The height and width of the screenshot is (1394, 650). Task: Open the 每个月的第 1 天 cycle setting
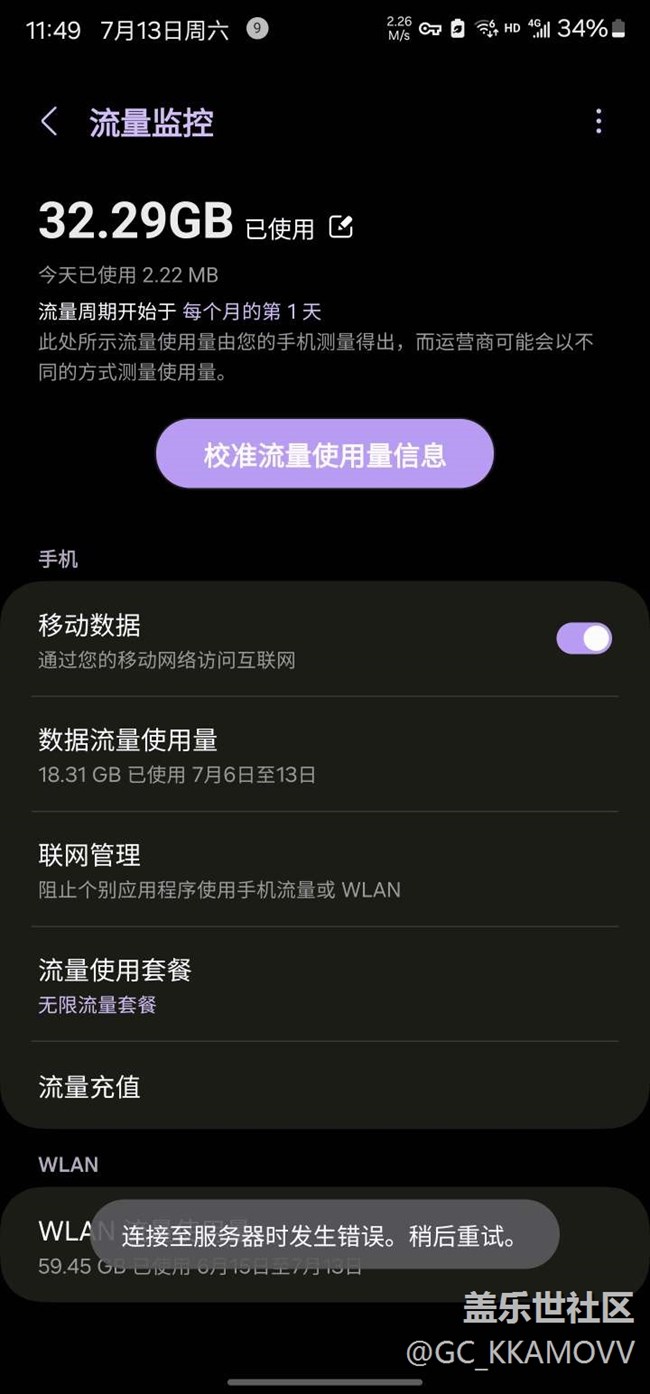(252, 312)
